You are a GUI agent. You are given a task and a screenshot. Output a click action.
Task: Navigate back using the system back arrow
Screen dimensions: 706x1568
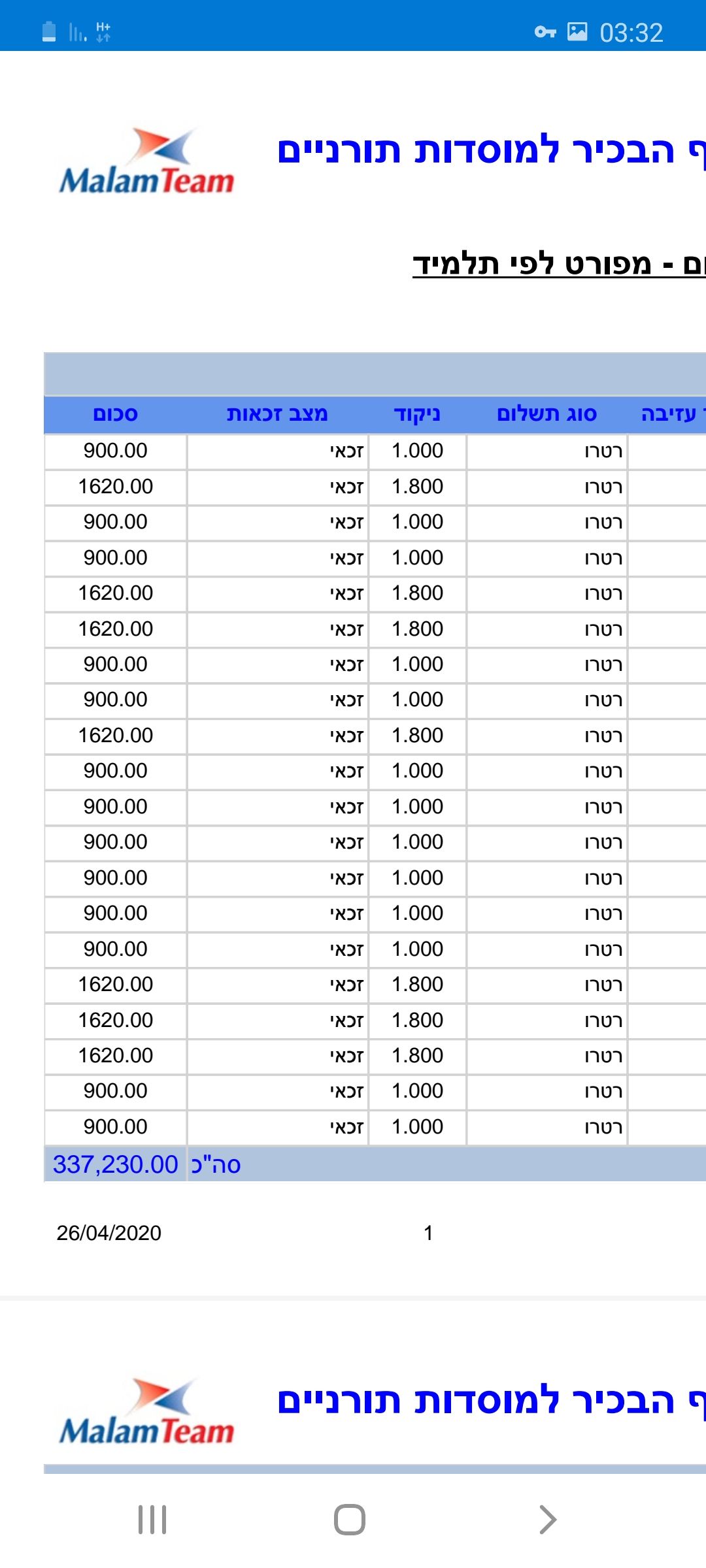pos(547,1519)
